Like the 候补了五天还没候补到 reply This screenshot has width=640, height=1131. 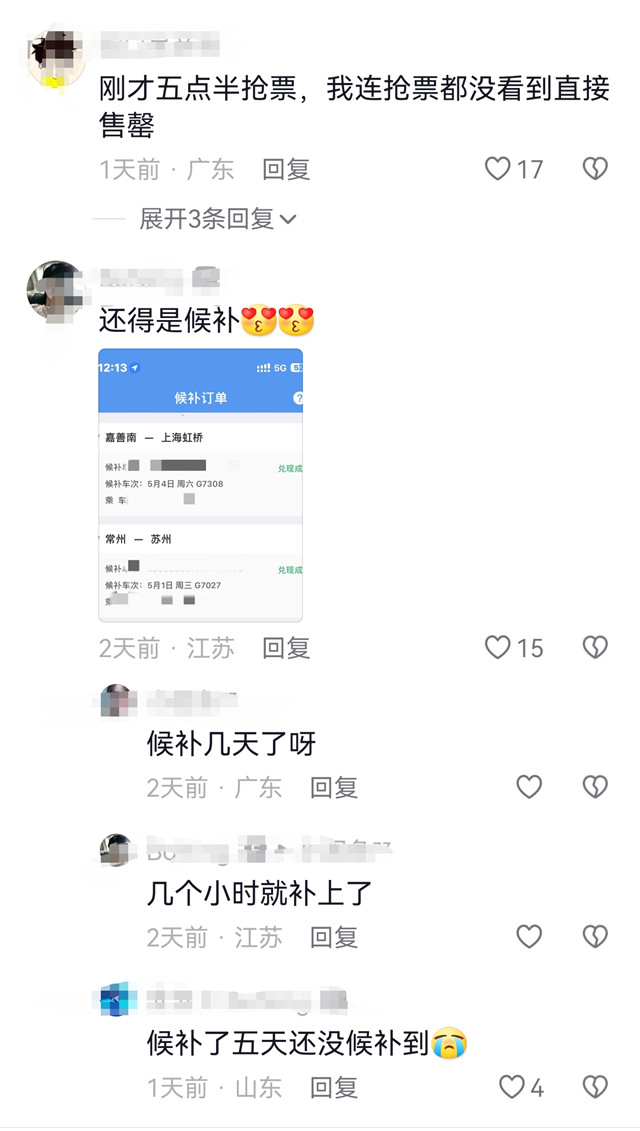[512, 1087]
